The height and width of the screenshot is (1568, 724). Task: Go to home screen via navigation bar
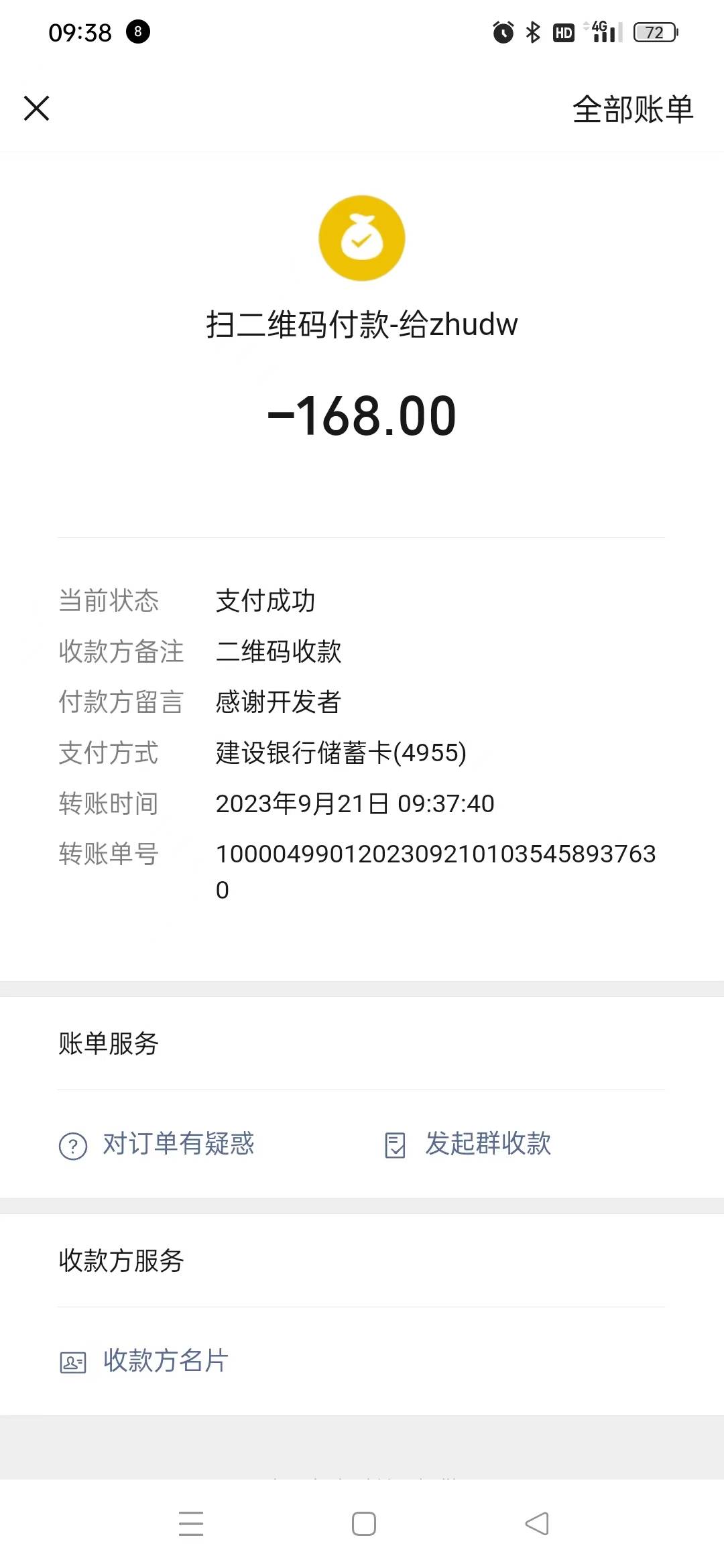point(363,1523)
